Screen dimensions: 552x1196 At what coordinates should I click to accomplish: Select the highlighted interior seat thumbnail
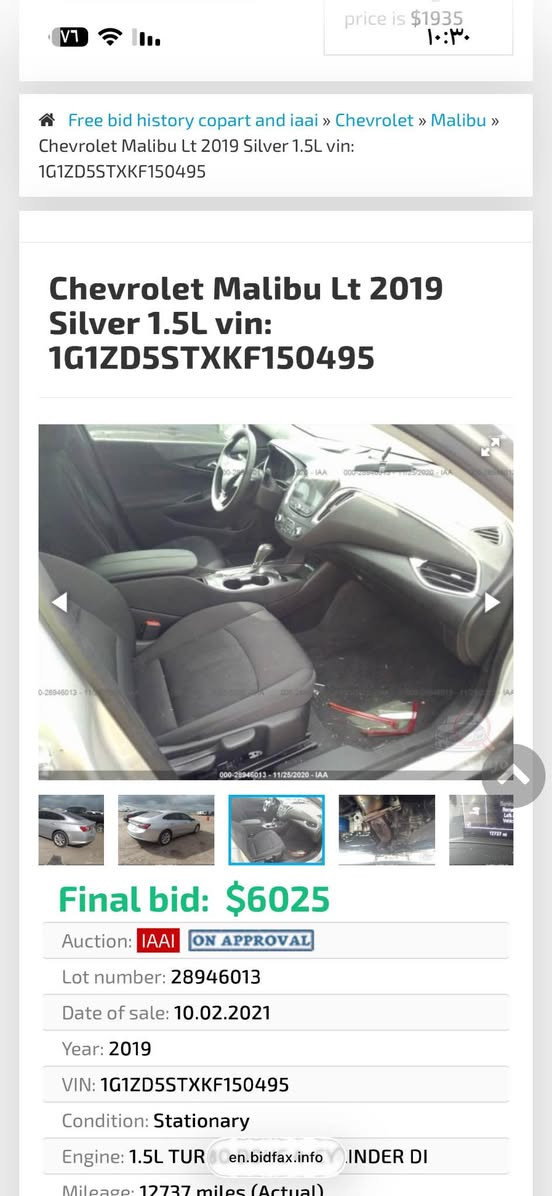coord(277,830)
